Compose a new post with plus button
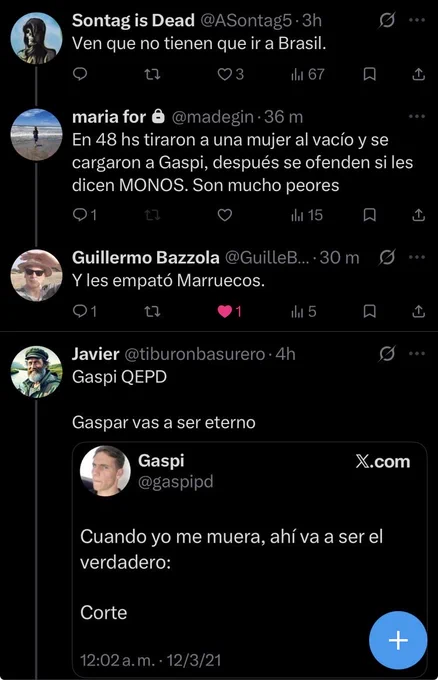Viewport: 438px width, 680px height. pos(398,640)
